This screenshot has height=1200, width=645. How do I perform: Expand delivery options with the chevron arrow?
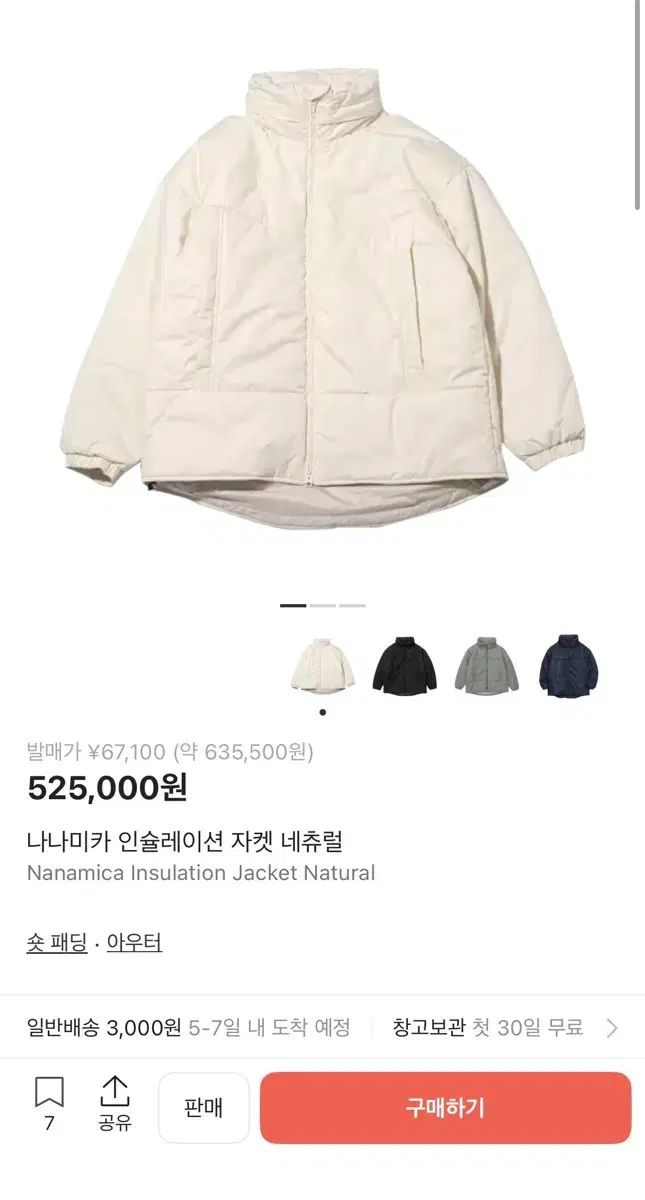pyautogui.click(x=612, y=1027)
